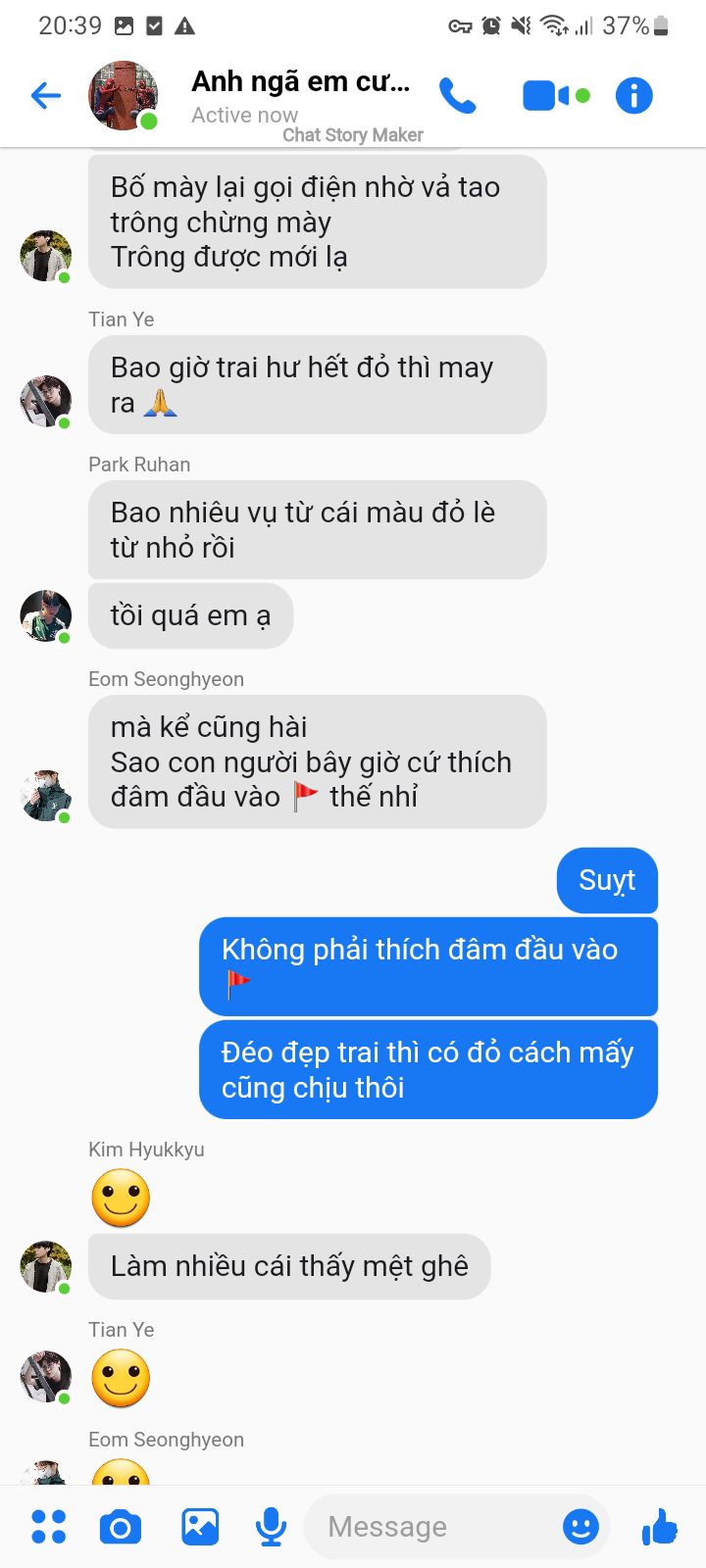The image size is (706, 1568).
Task: Open the photo gallery icon
Action: pos(200,1526)
